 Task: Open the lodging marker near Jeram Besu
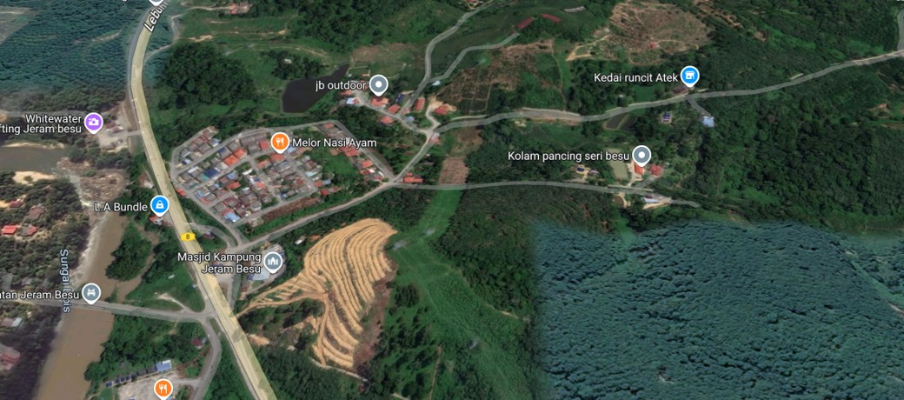click(91, 293)
